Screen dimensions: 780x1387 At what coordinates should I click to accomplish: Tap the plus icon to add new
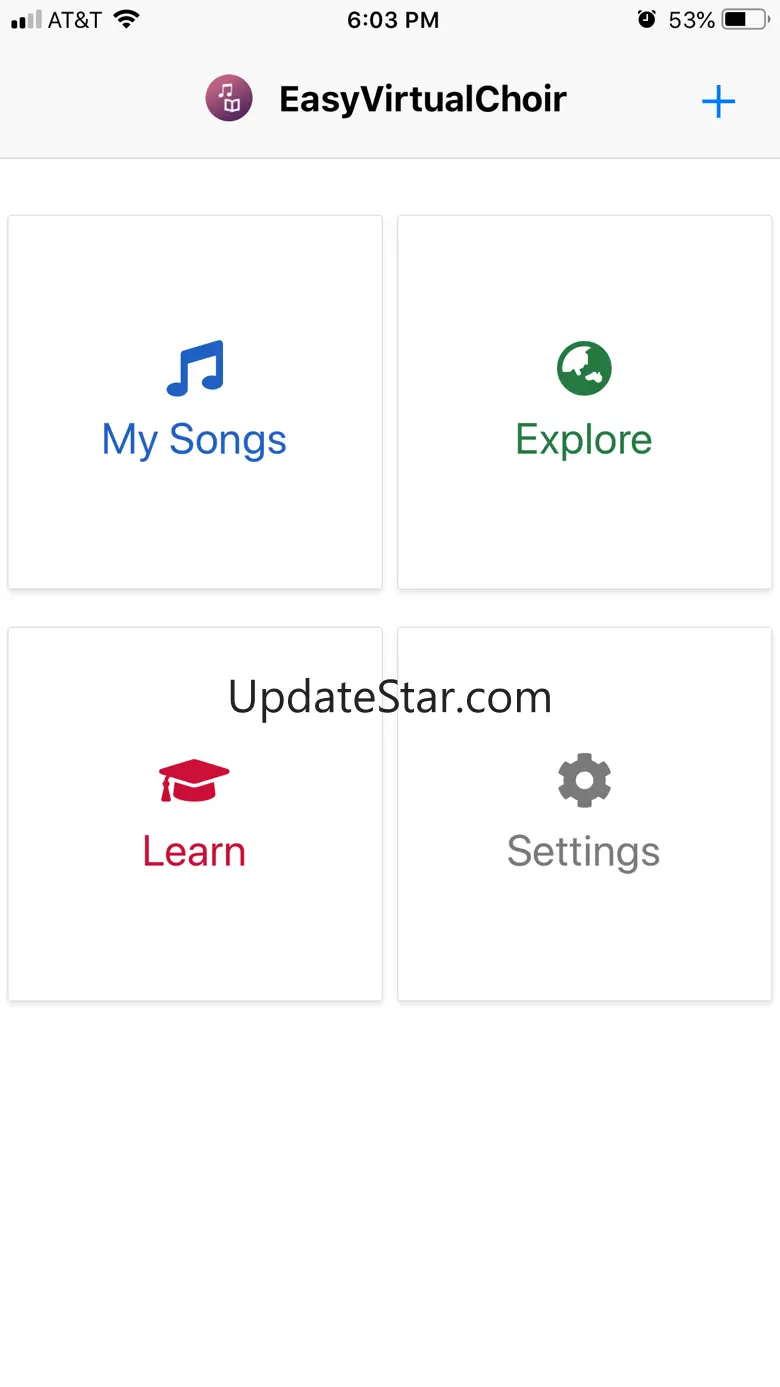pyautogui.click(x=718, y=101)
